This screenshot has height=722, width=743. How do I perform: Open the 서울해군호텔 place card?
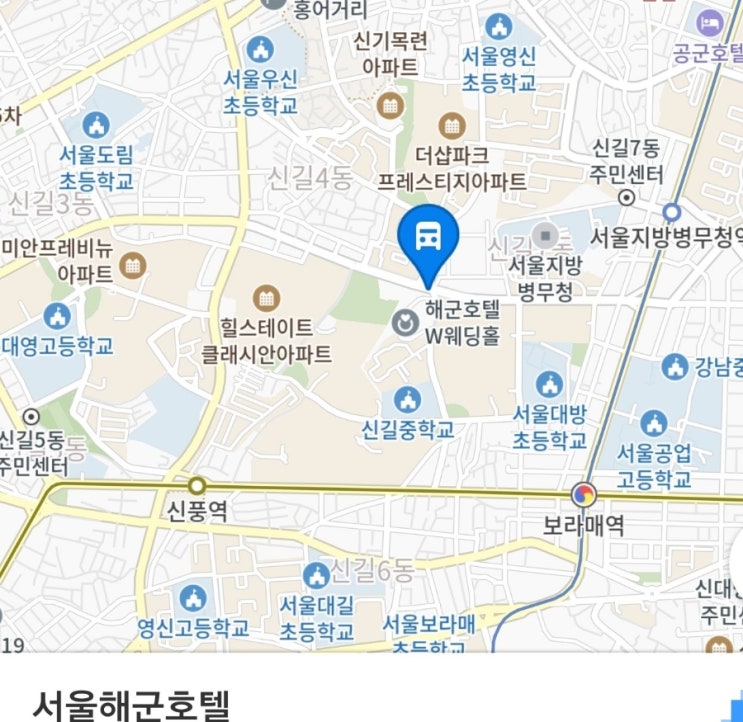click(132, 704)
